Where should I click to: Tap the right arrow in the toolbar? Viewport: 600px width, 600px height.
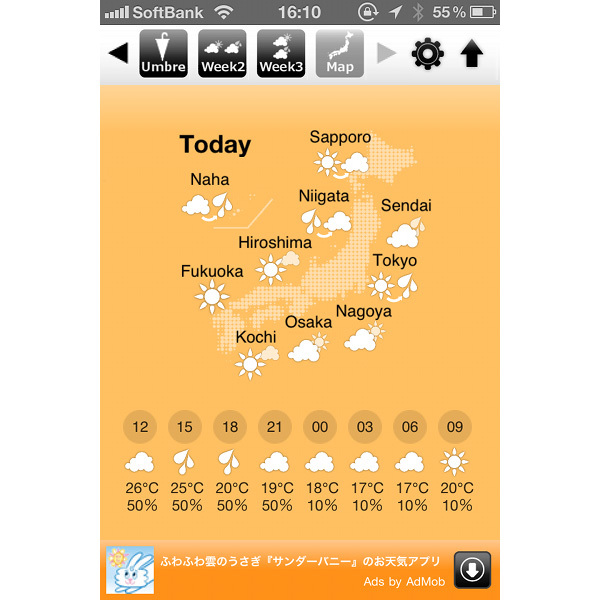[x=386, y=53]
